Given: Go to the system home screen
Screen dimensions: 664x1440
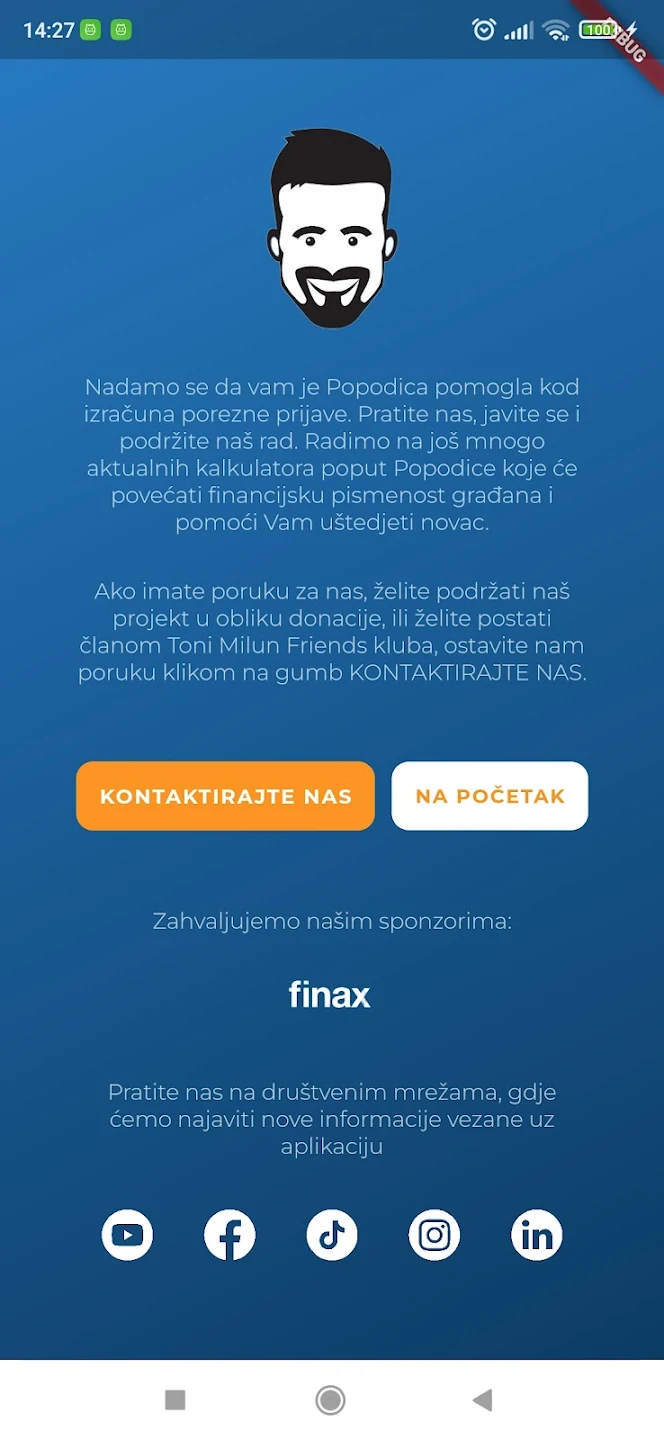Looking at the screenshot, I should [330, 1400].
